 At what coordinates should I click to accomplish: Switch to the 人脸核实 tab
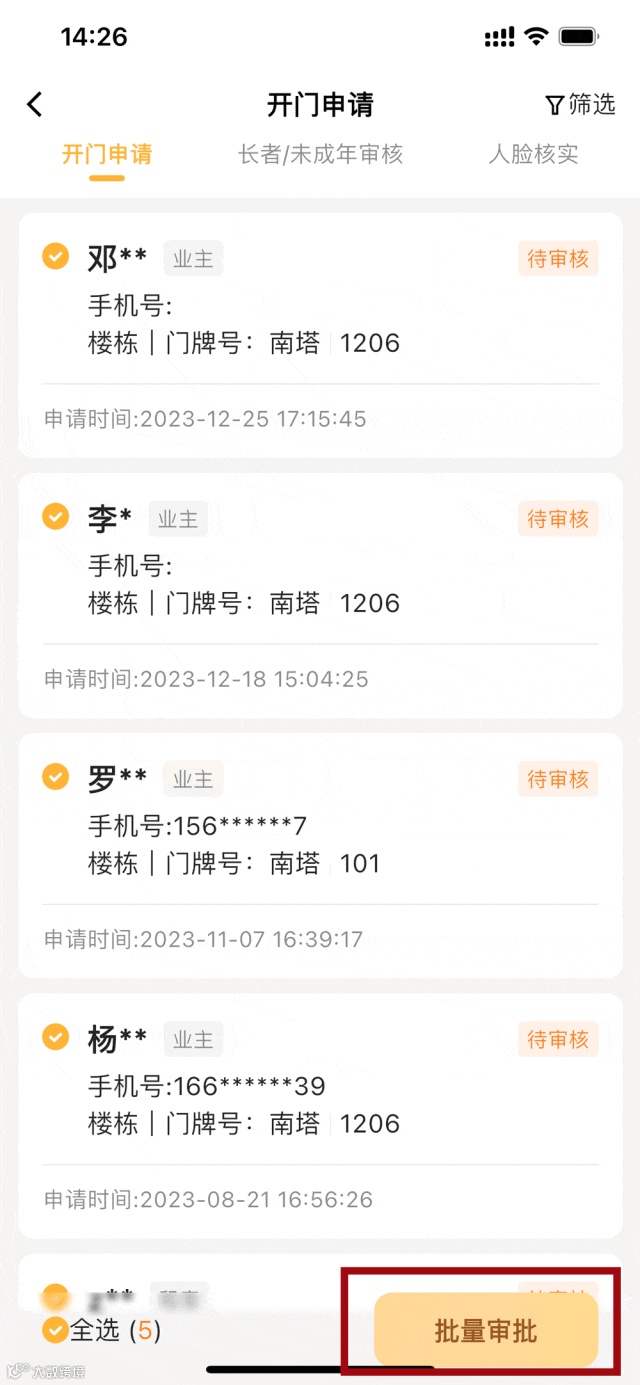pyautogui.click(x=533, y=154)
